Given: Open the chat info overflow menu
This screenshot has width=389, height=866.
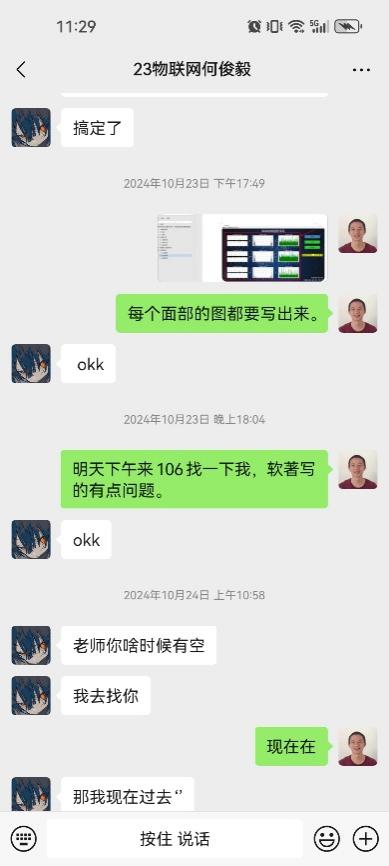Looking at the screenshot, I should click(361, 70).
